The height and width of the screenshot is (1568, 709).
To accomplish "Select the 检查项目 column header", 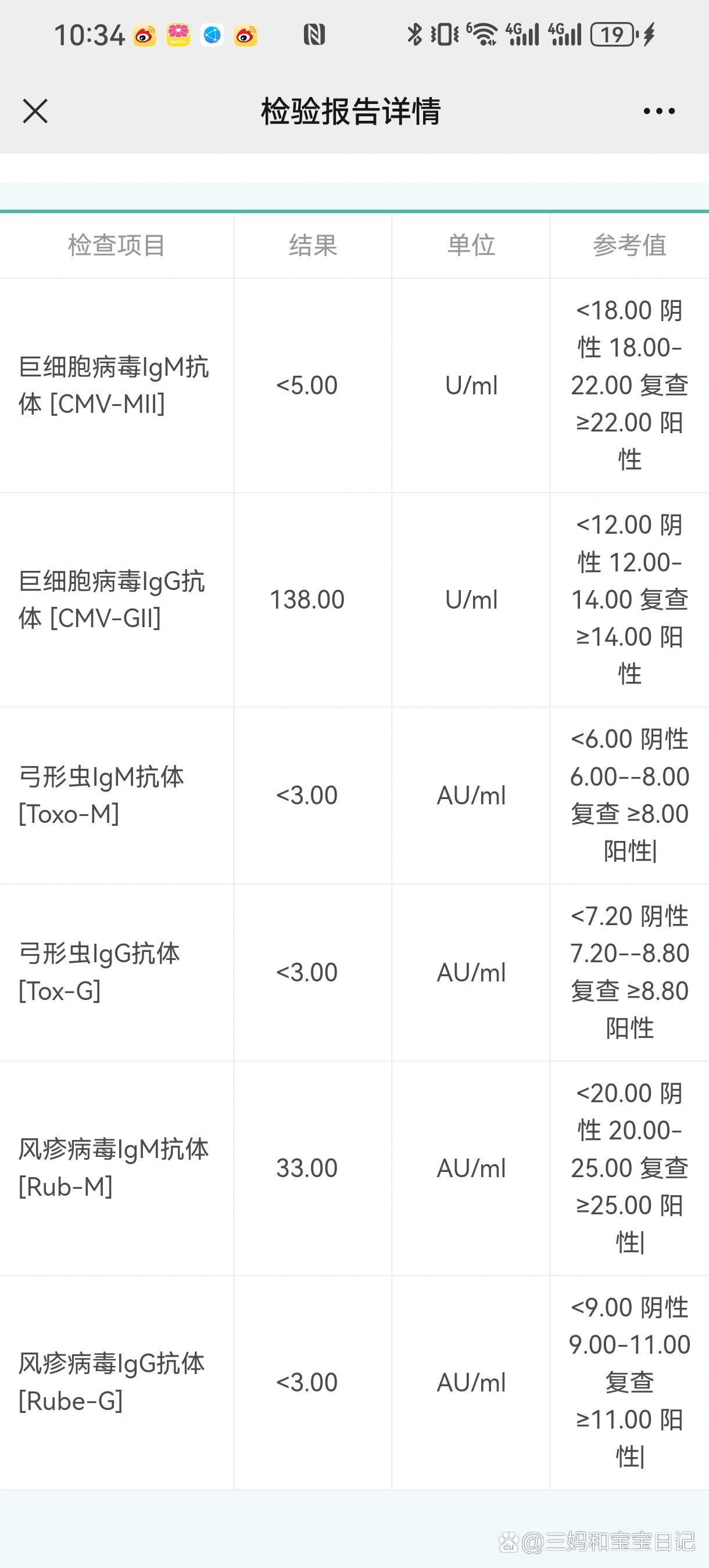I will click(x=116, y=245).
